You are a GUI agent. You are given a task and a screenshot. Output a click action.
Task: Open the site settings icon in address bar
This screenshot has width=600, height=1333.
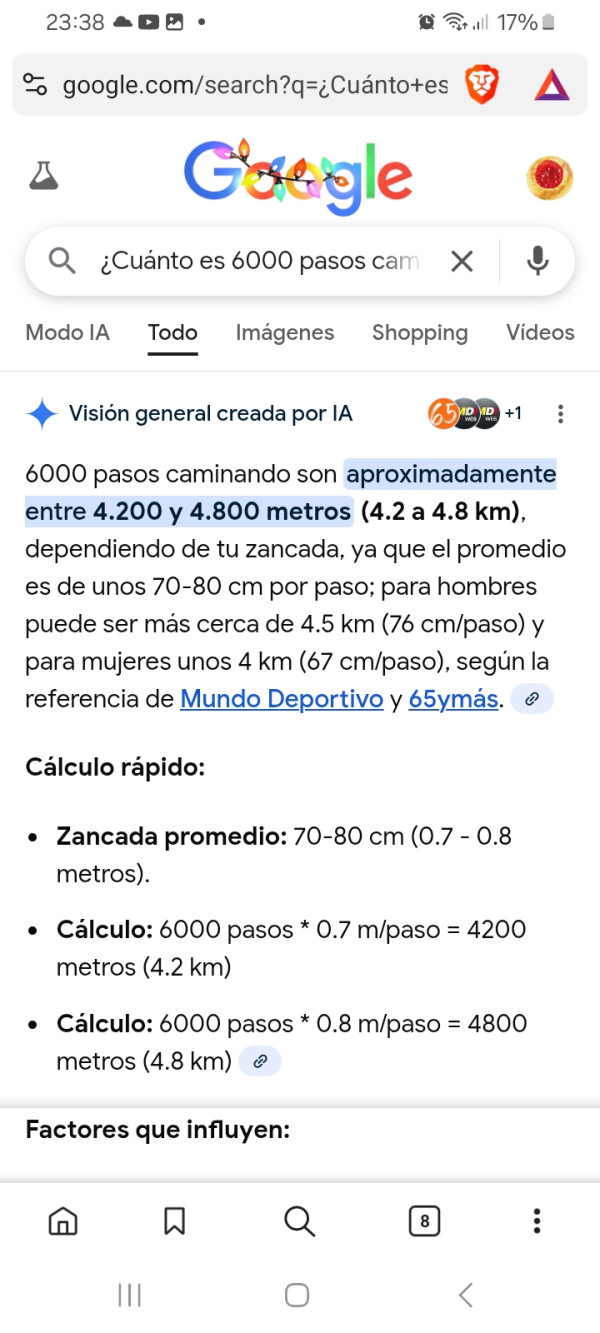click(35, 85)
